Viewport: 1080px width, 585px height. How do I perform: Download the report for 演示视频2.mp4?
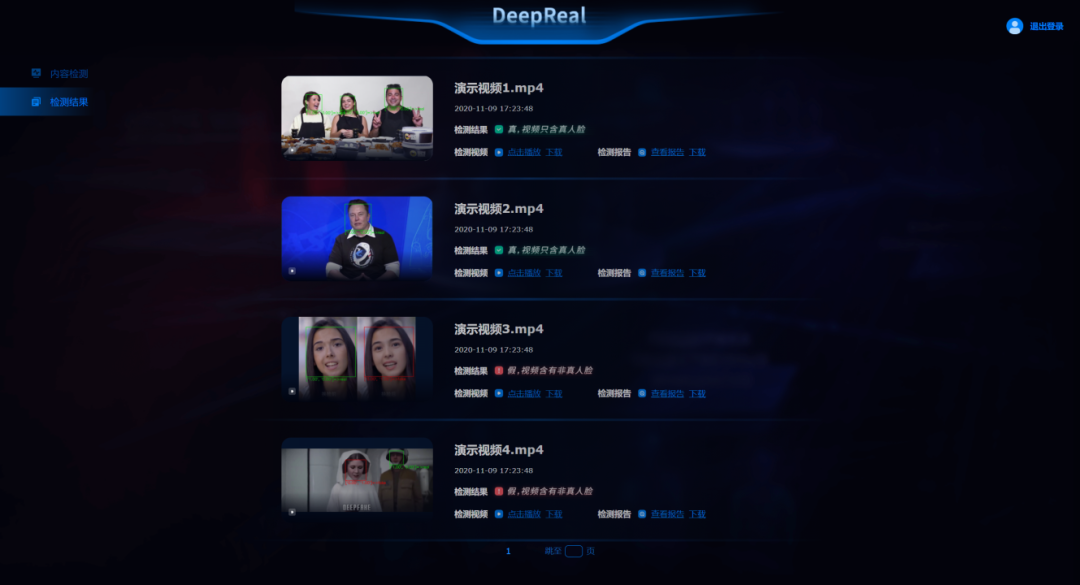[697, 273]
